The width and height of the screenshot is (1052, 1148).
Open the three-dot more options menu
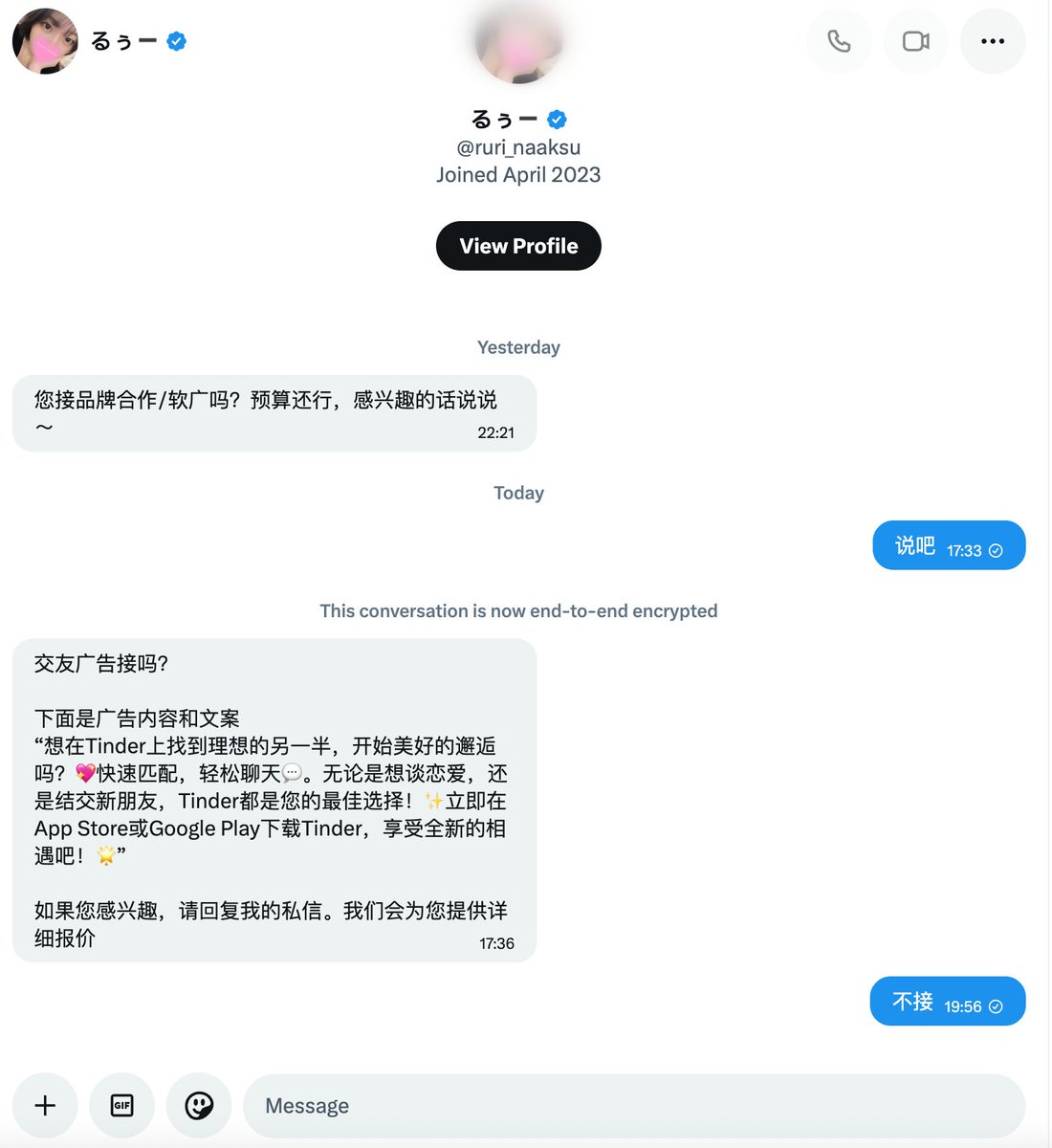point(993,41)
